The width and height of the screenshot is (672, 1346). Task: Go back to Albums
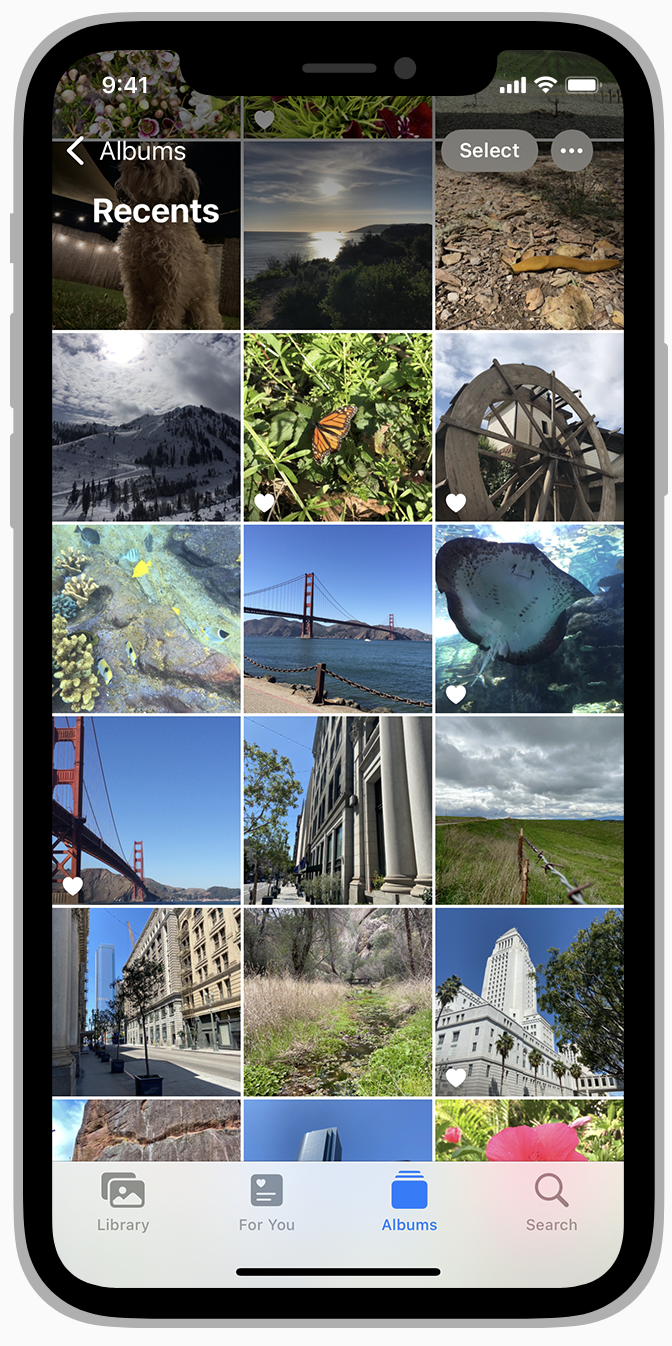[x=126, y=151]
